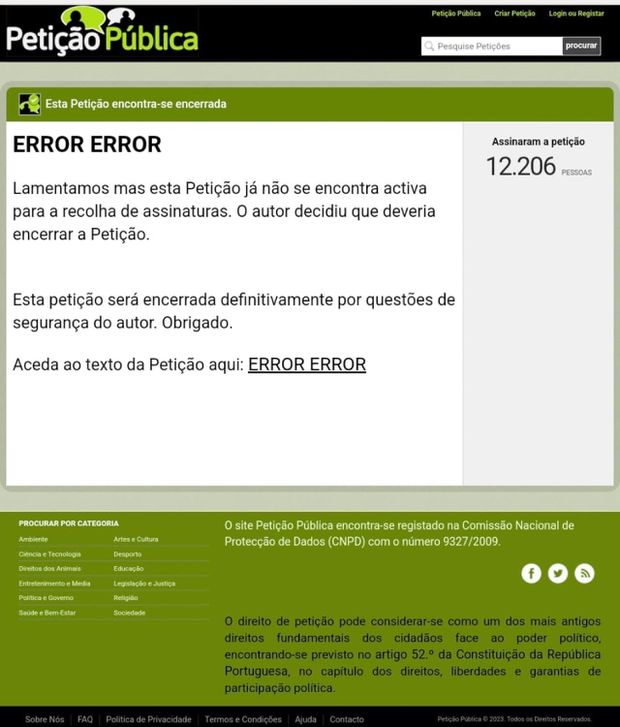Open the Criar Petição link
This screenshot has width=620, height=727.
click(x=514, y=14)
